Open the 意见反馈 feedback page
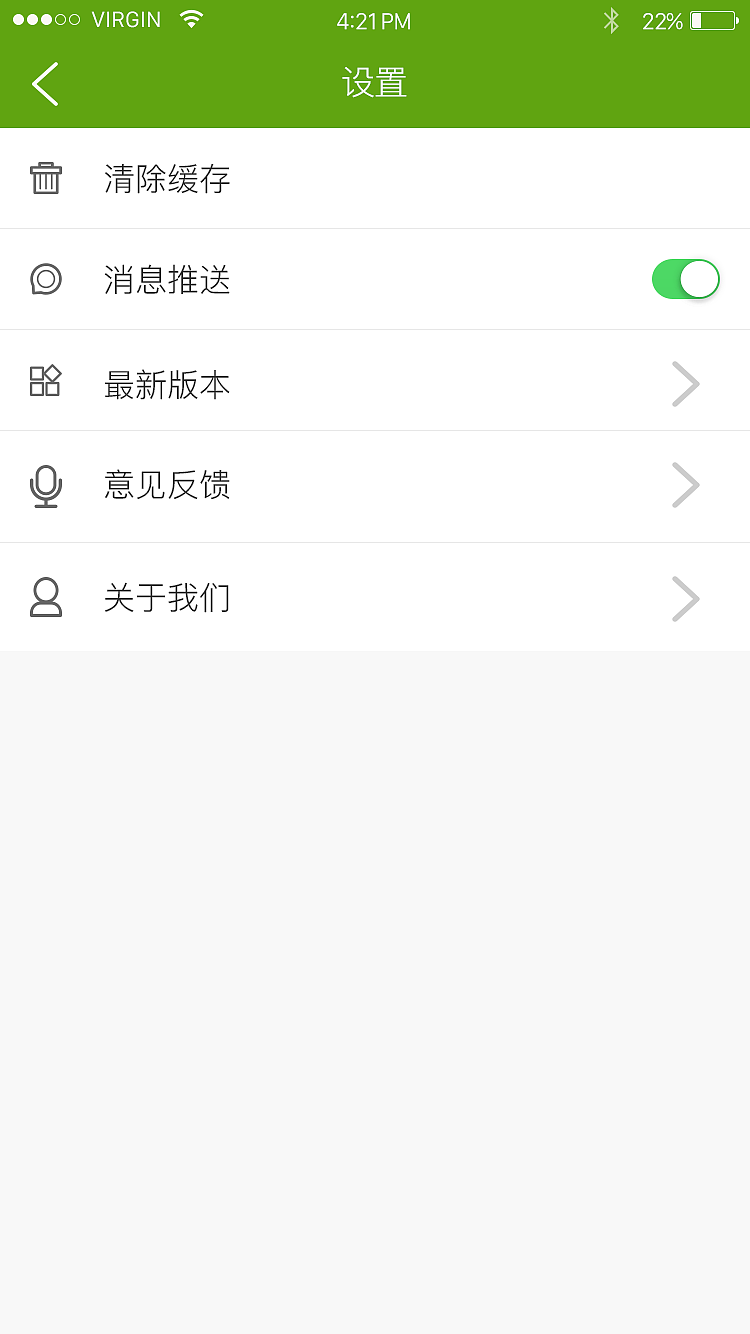Screen dimensions: 750x1334 click(167, 485)
